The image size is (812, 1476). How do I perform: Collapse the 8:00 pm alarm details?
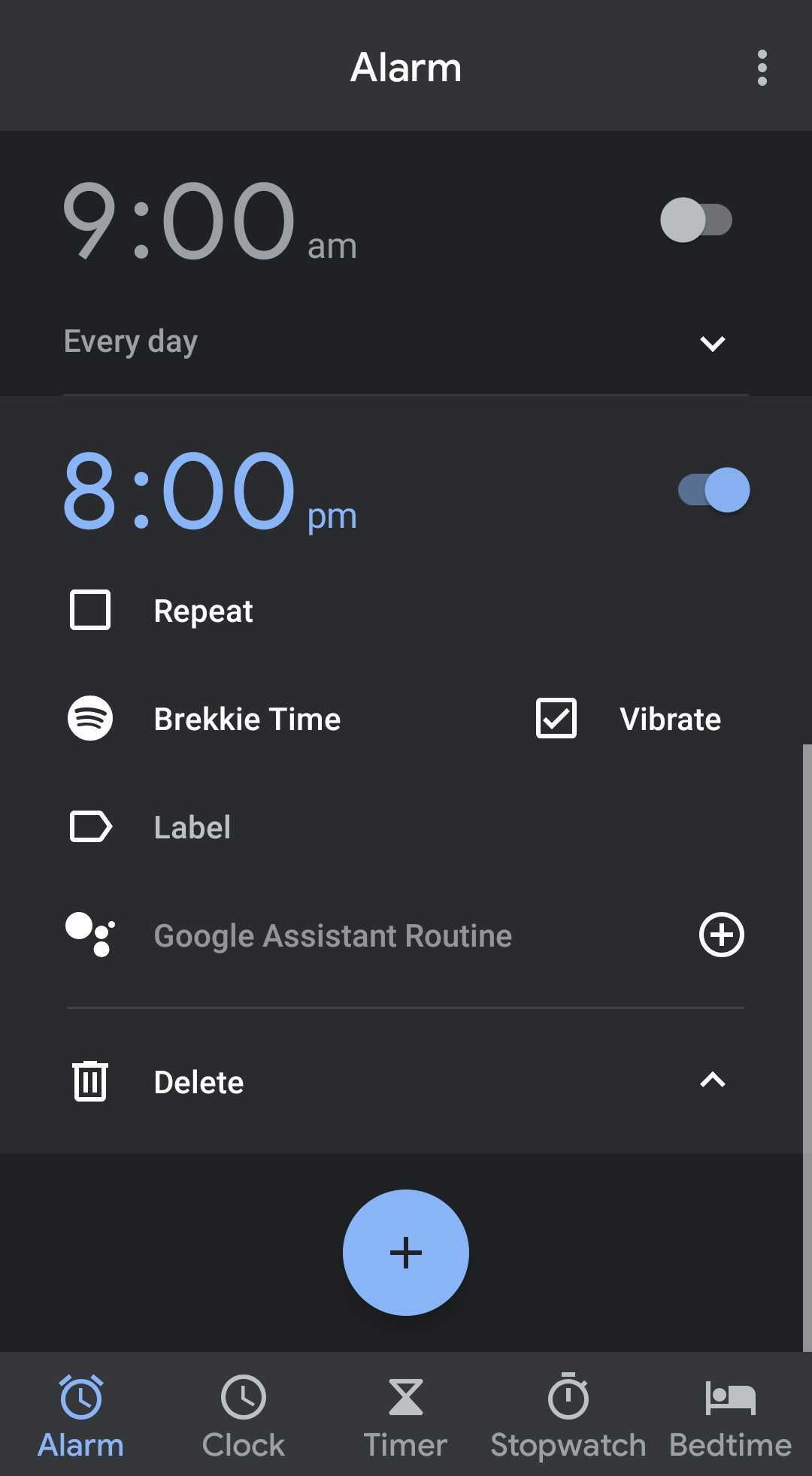click(712, 1080)
